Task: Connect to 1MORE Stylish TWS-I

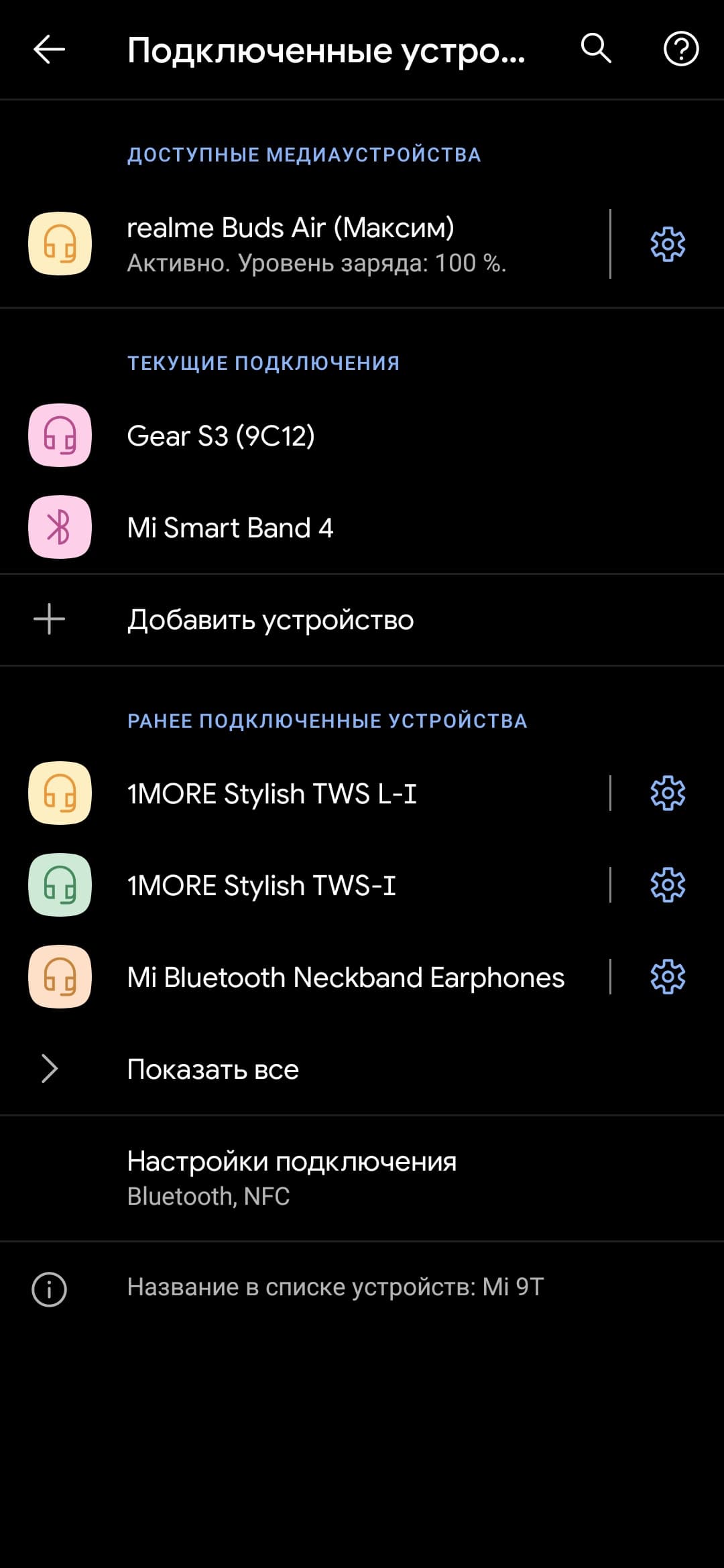Action: [261, 886]
